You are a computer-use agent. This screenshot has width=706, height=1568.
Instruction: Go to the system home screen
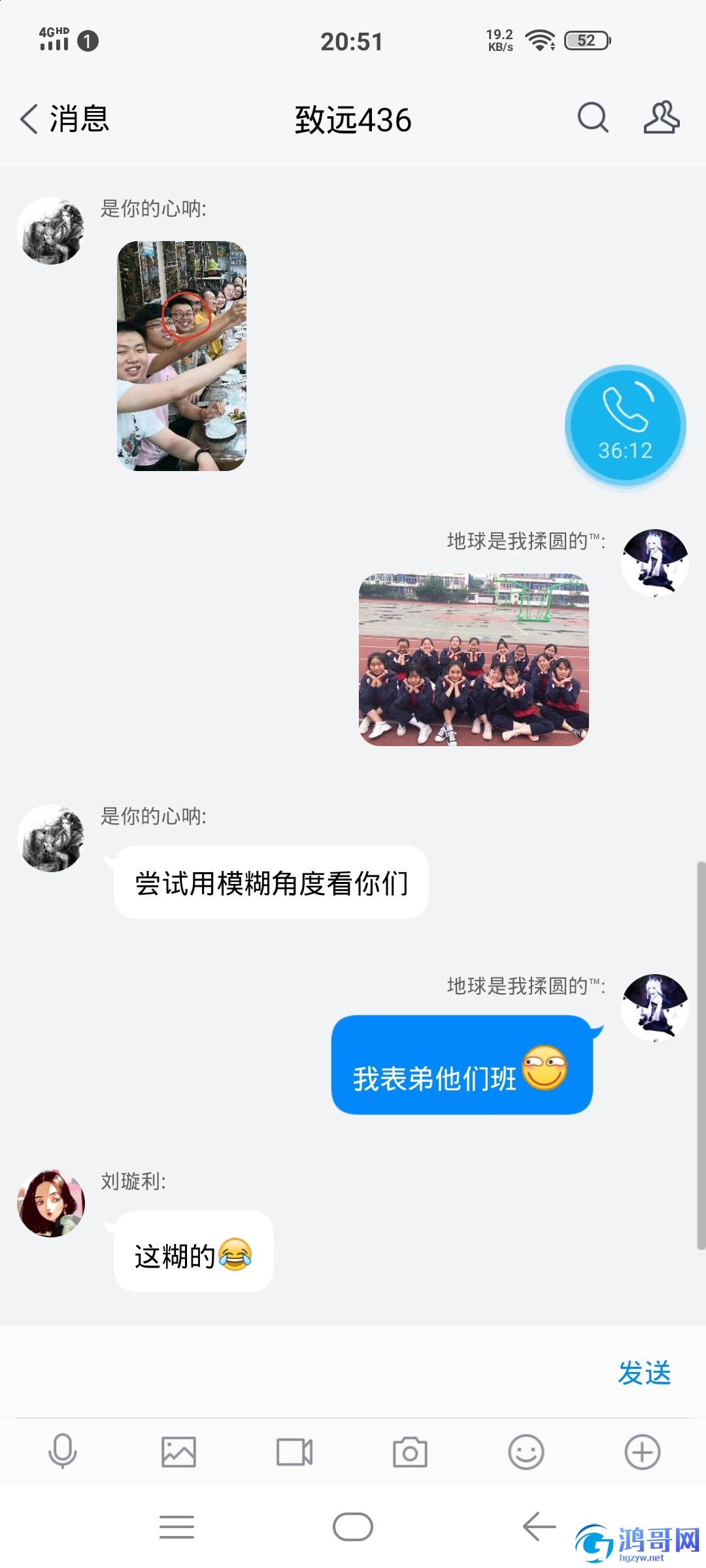click(353, 1527)
